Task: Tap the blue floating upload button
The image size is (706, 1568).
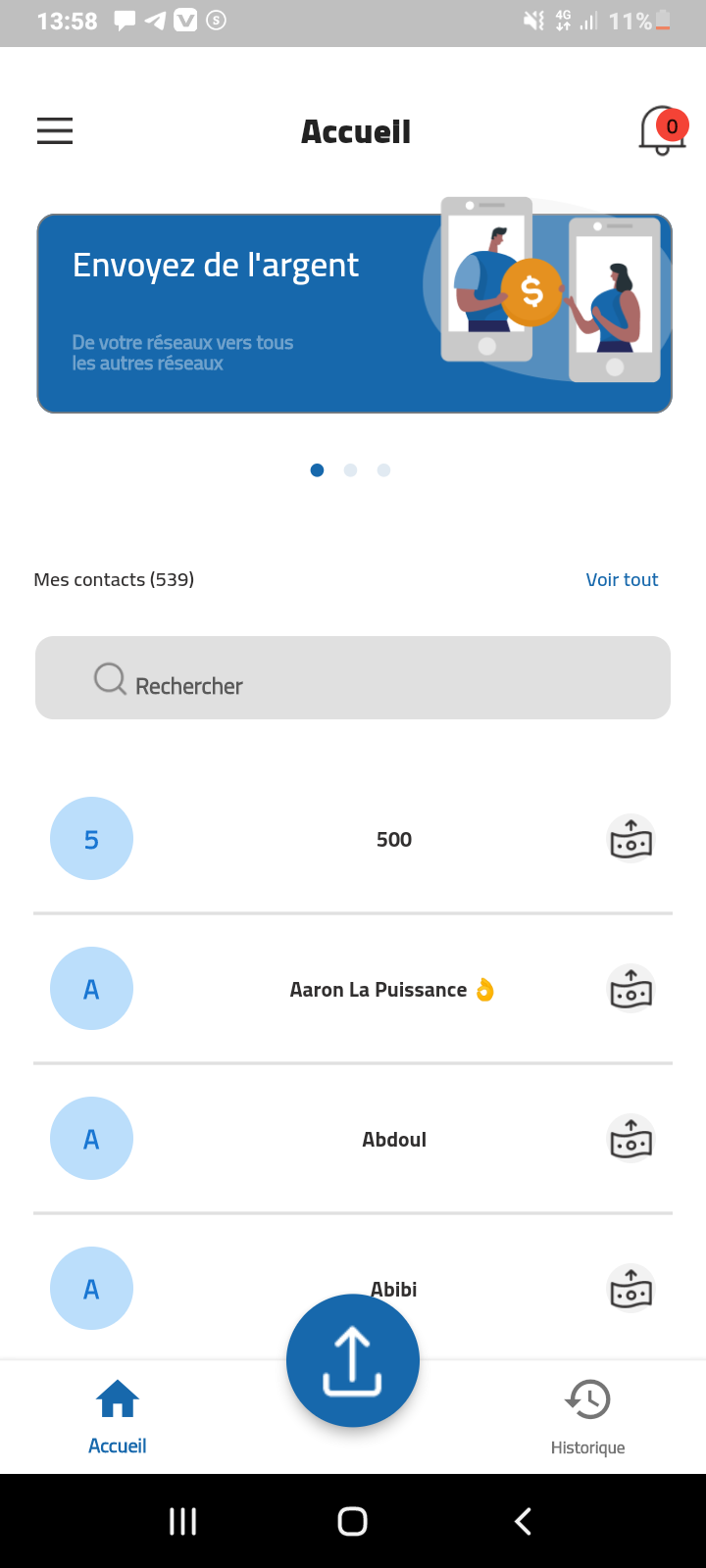Action: click(x=353, y=1360)
